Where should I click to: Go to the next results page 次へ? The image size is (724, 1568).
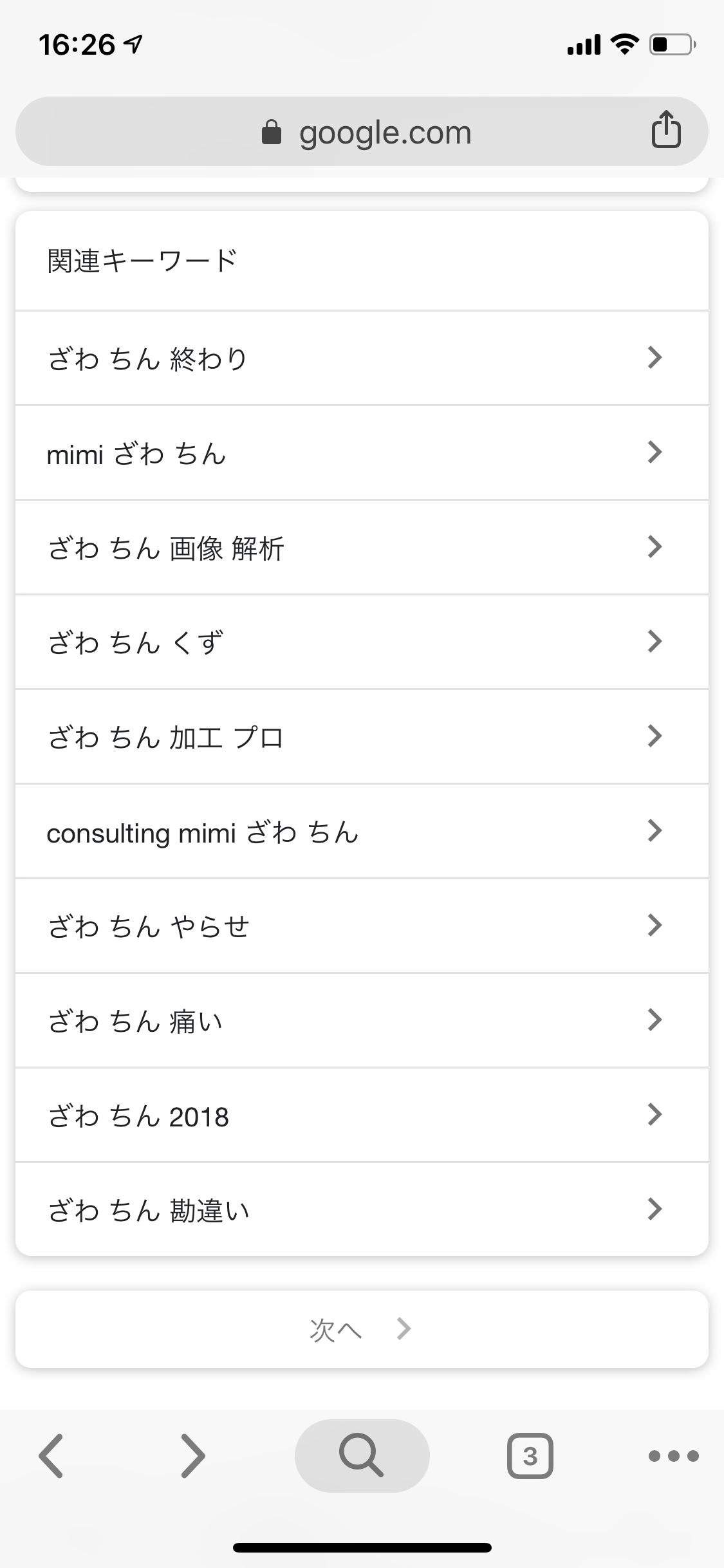tap(362, 1329)
